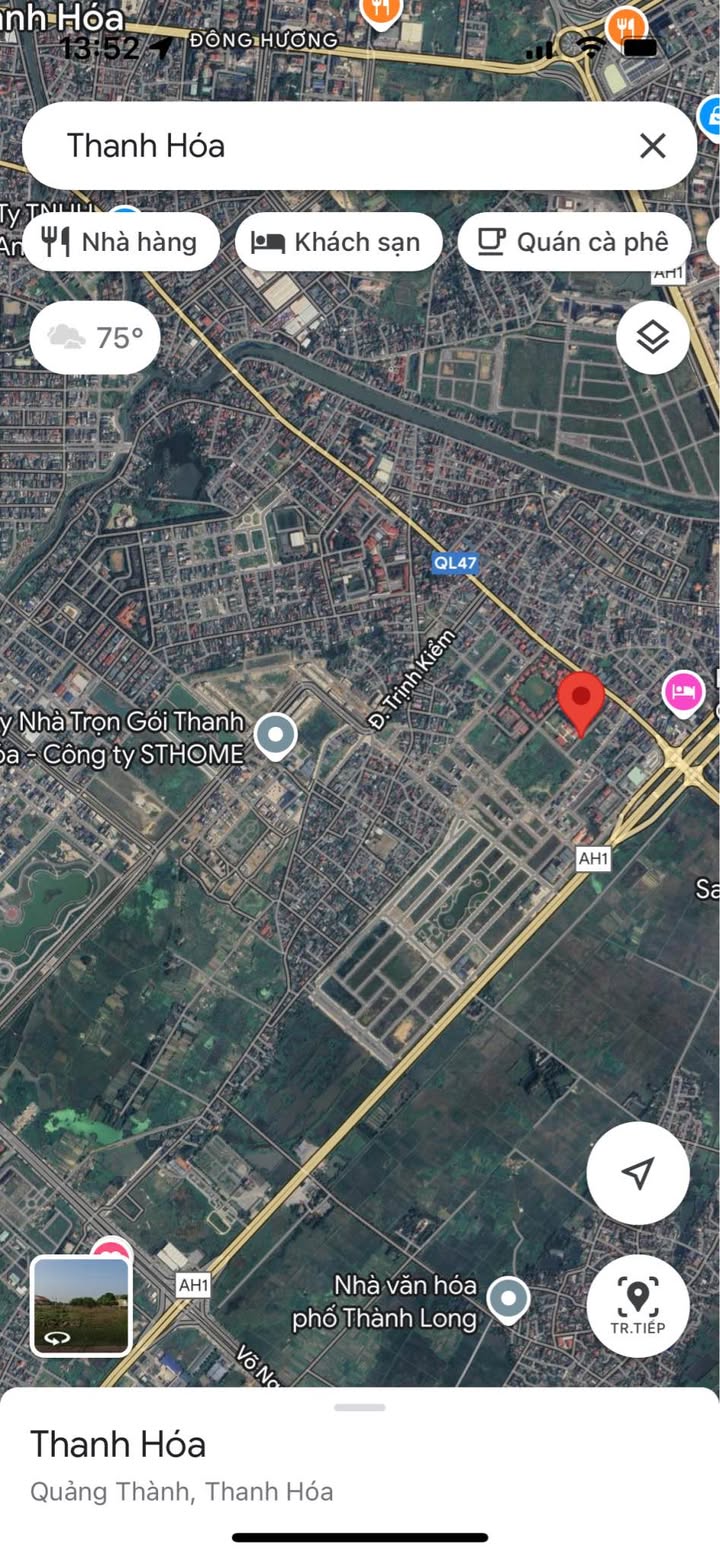Viewport: 720px width, 1557px height.
Task: Filter by Khách sạn
Action: [338, 242]
